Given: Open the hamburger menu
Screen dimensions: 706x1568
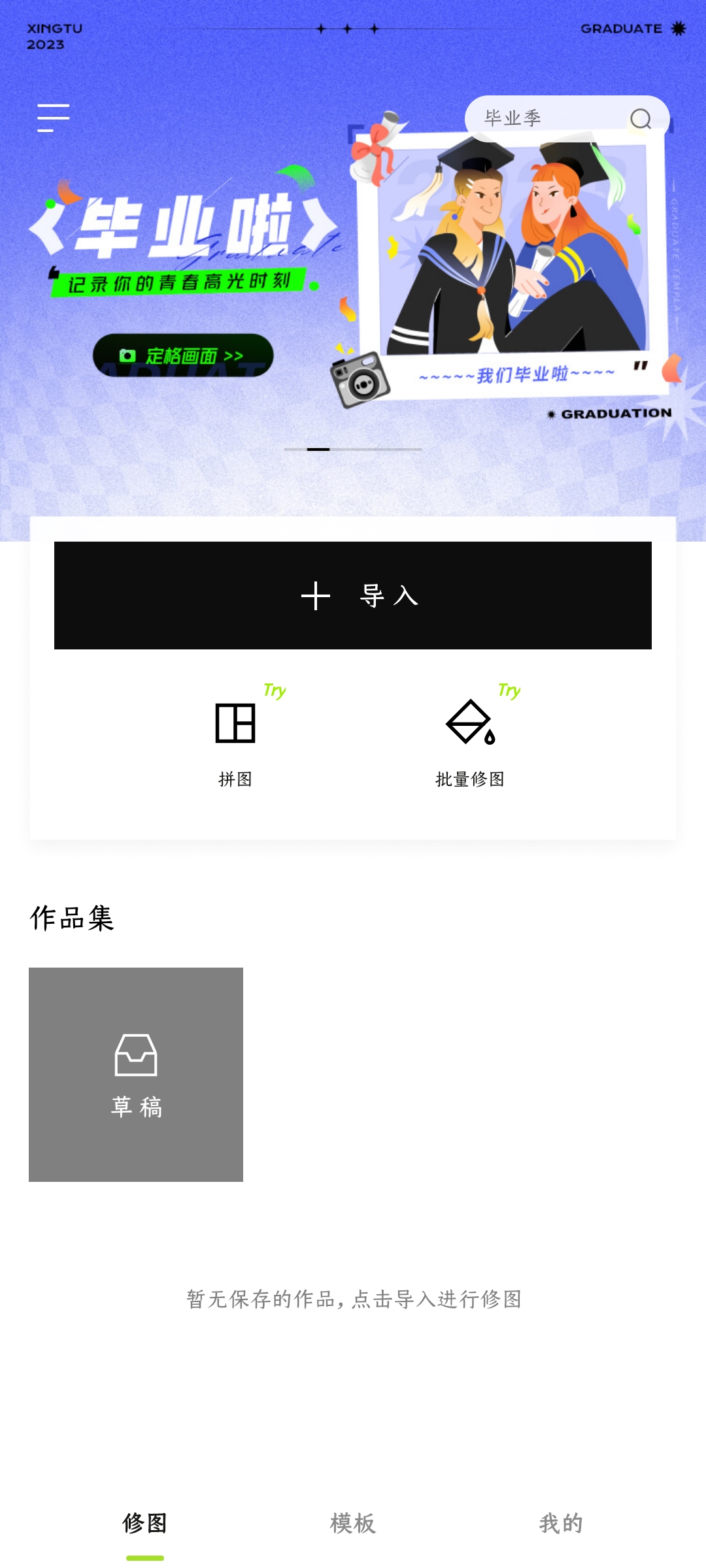Looking at the screenshot, I should coord(54,118).
